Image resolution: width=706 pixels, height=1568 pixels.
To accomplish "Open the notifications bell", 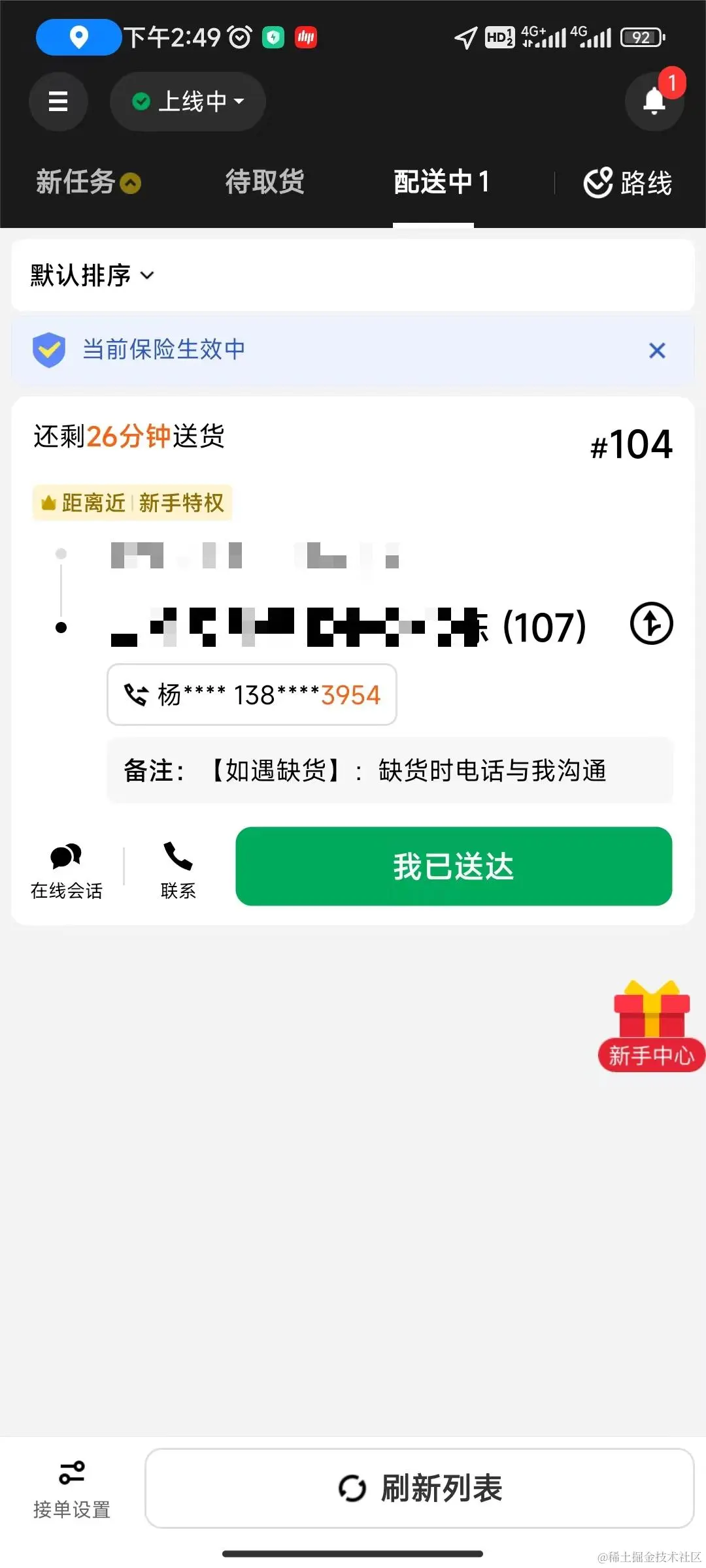I will coord(654,101).
